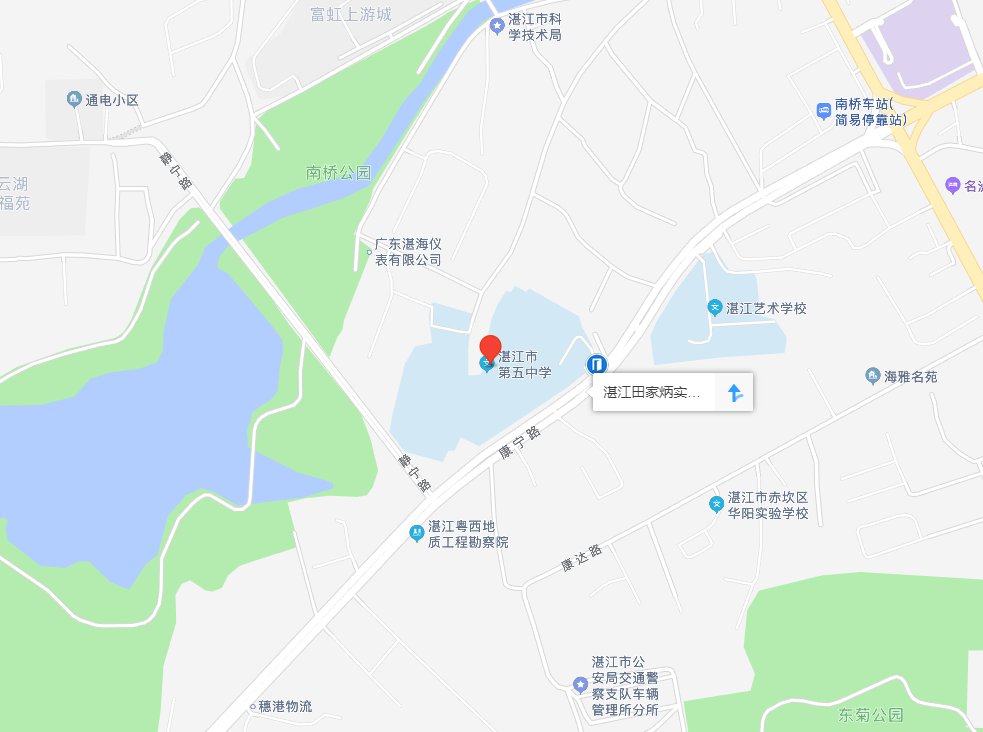Select the blue bus stop marker
983x732 pixels.
(x=596, y=363)
